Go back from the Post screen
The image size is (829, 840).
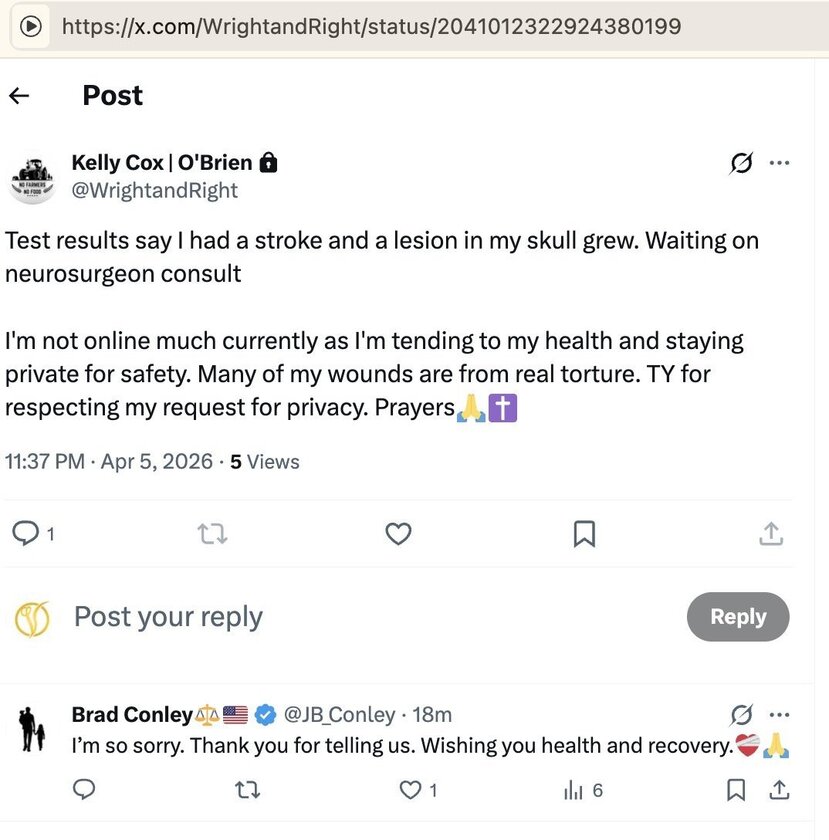(x=19, y=96)
